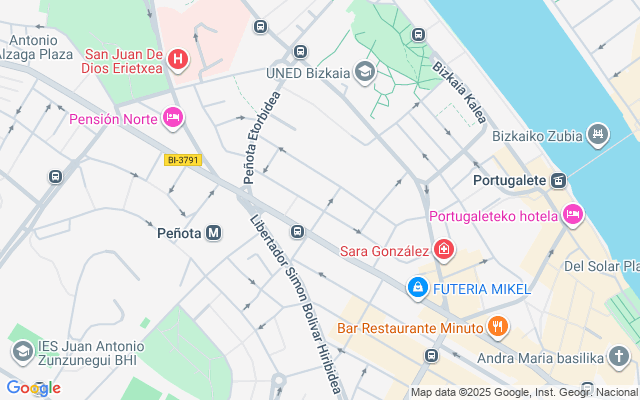This screenshot has height=400, width=640.
Task: Open the Bizkaiko Zubia landmark pin
Action: (598, 133)
